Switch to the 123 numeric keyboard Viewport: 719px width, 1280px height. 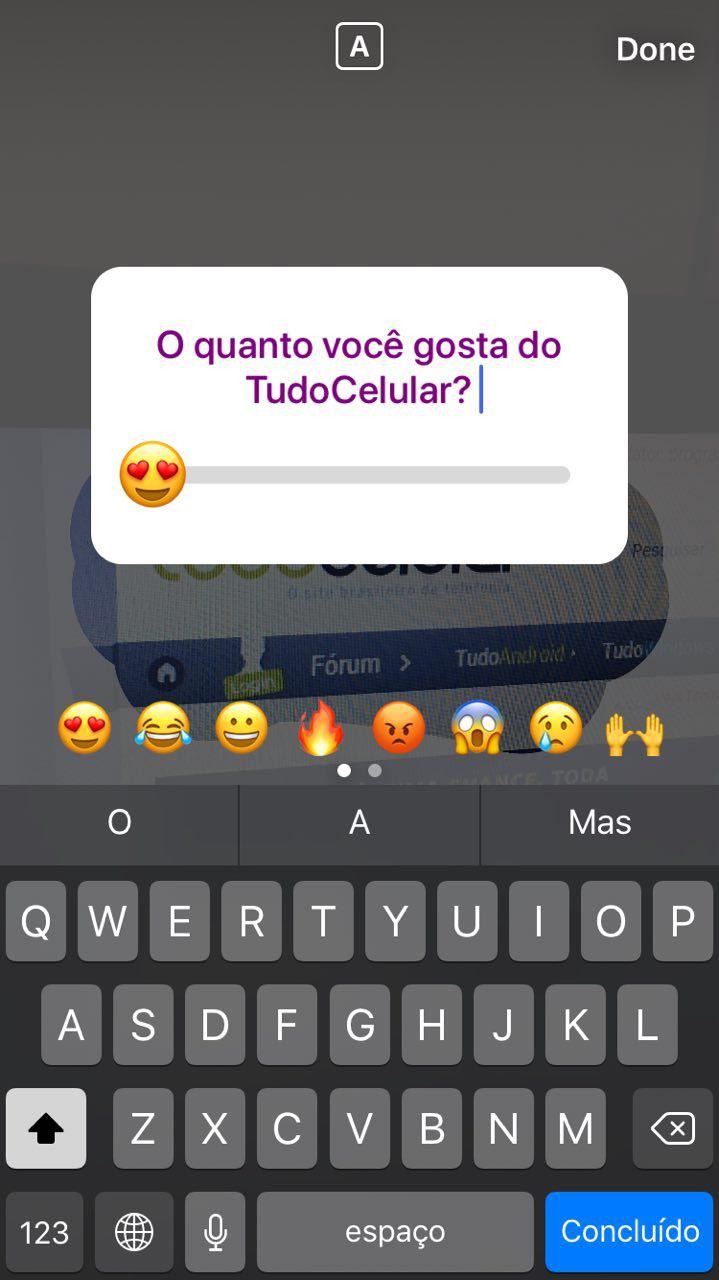point(44,1231)
